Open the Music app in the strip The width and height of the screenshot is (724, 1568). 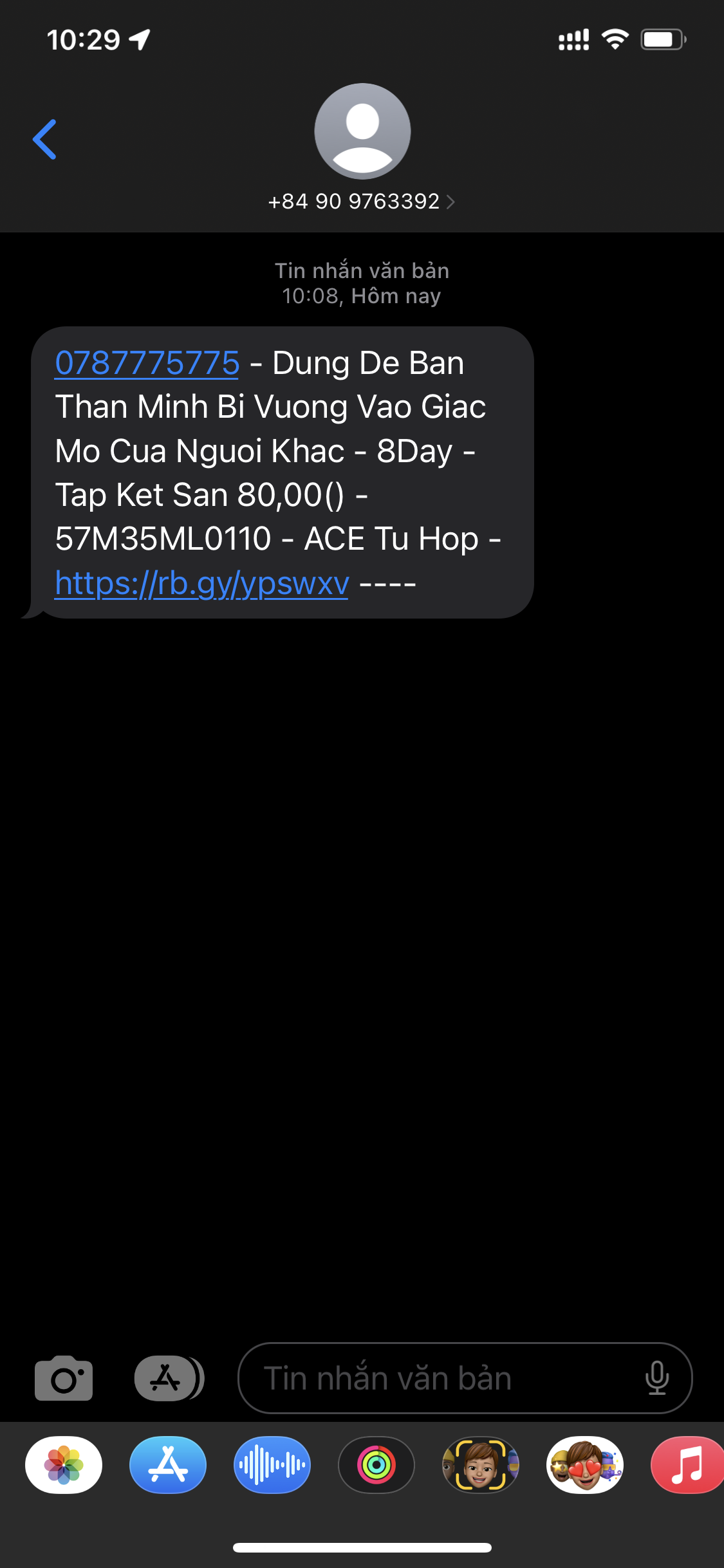point(687,1465)
